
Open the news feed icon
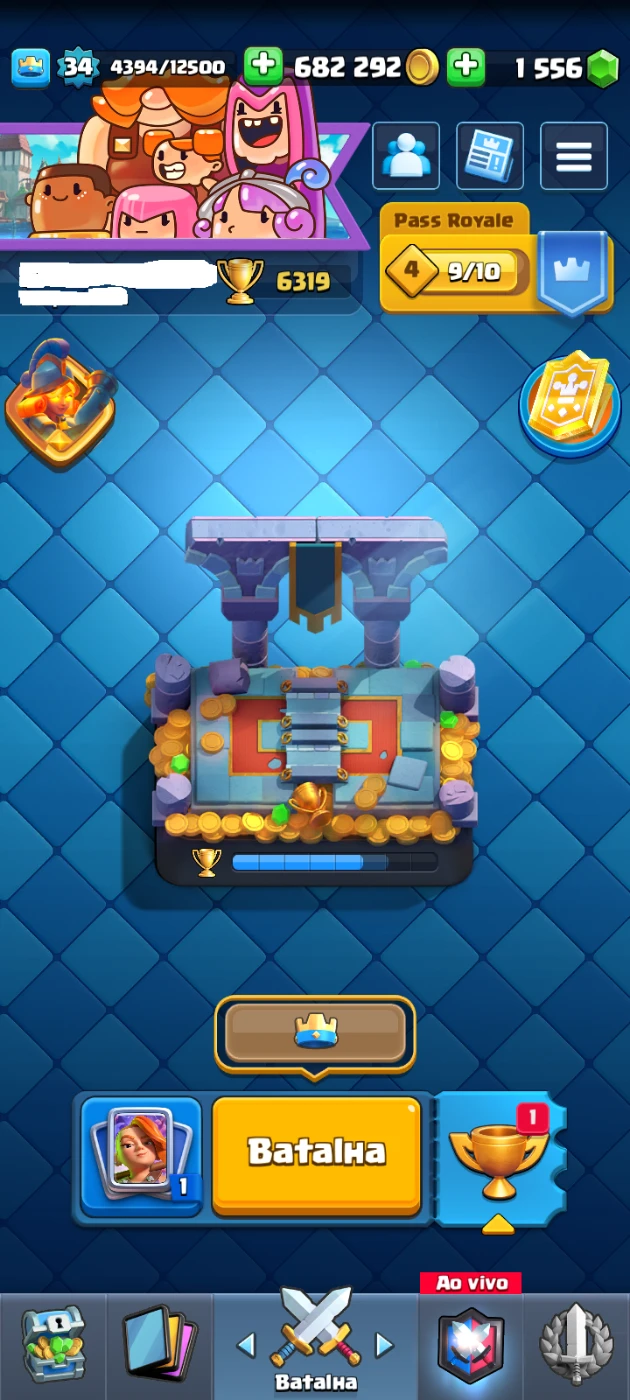[x=490, y=156]
